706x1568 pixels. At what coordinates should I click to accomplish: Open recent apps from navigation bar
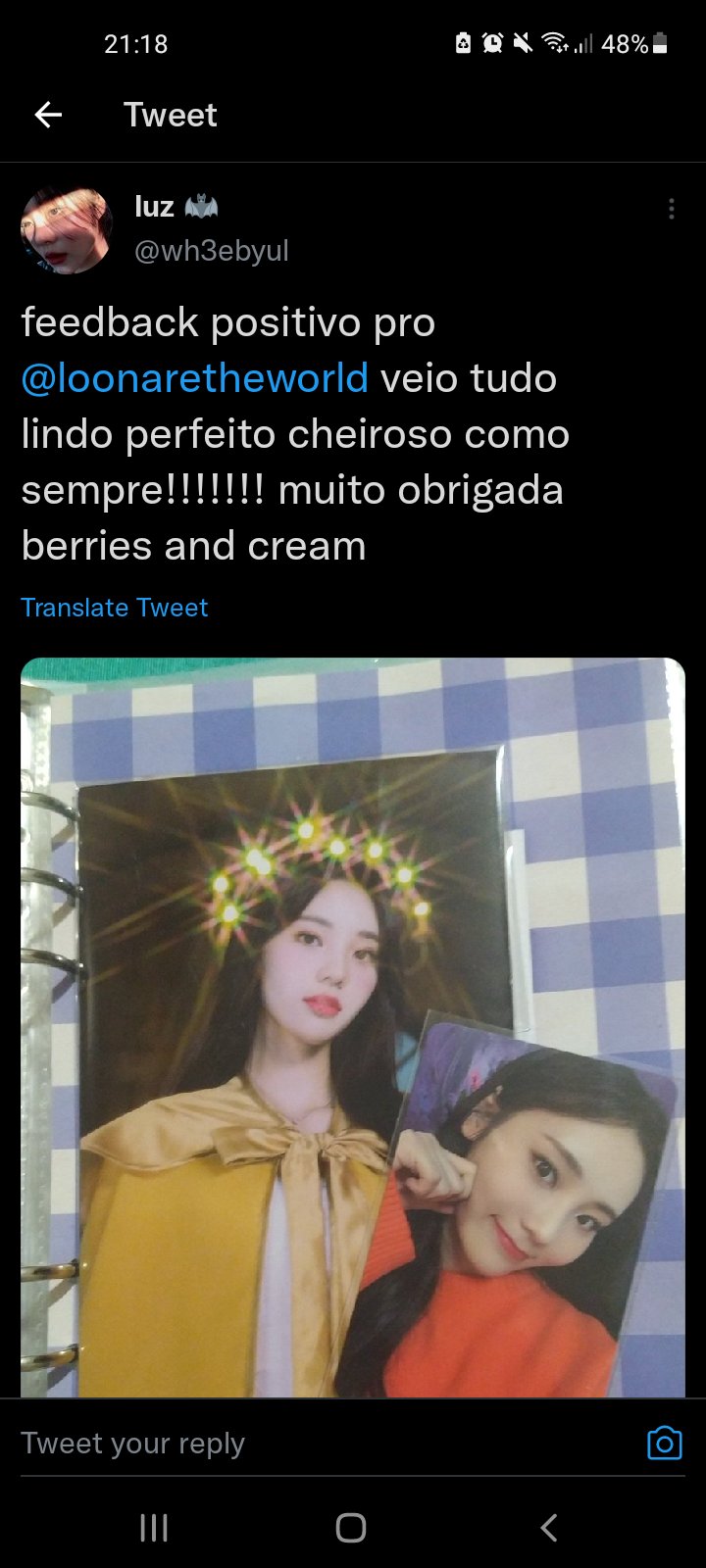point(154,1528)
